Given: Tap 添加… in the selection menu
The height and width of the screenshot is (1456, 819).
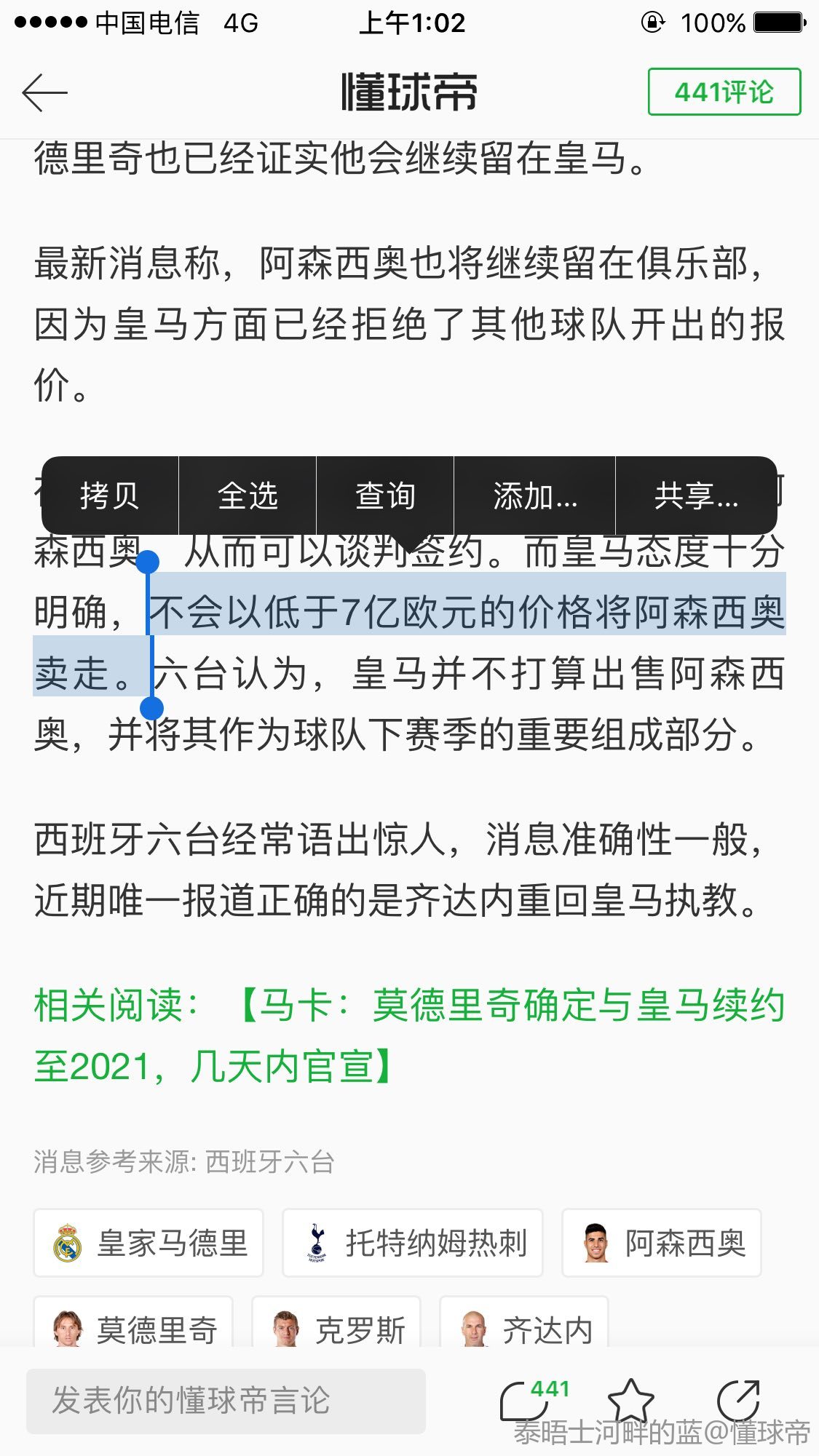Looking at the screenshot, I should point(535,496).
